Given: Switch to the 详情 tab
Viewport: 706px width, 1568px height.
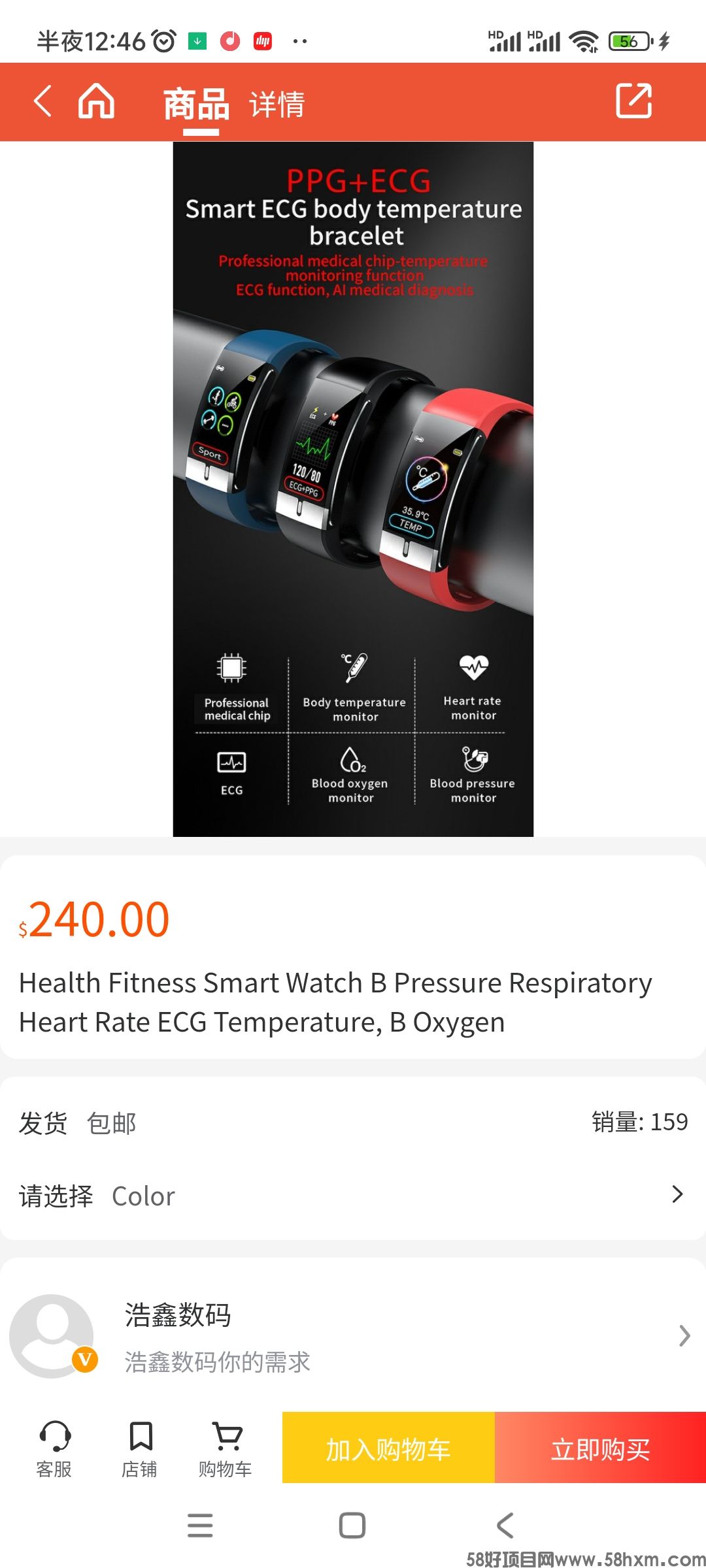Looking at the screenshot, I should 277,105.
